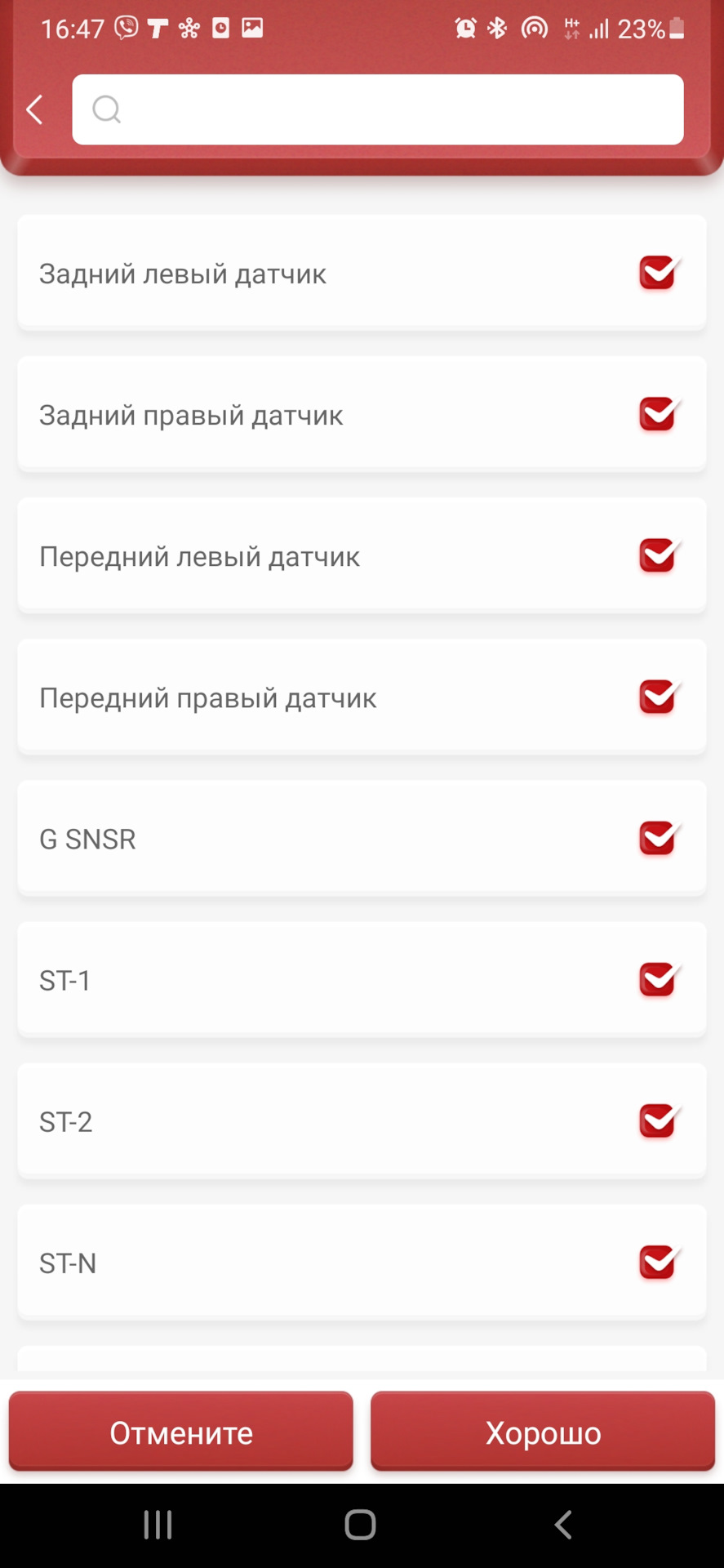Toggle Передний левый датчик checkbox
Image resolution: width=724 pixels, height=1568 pixels.
660,555
